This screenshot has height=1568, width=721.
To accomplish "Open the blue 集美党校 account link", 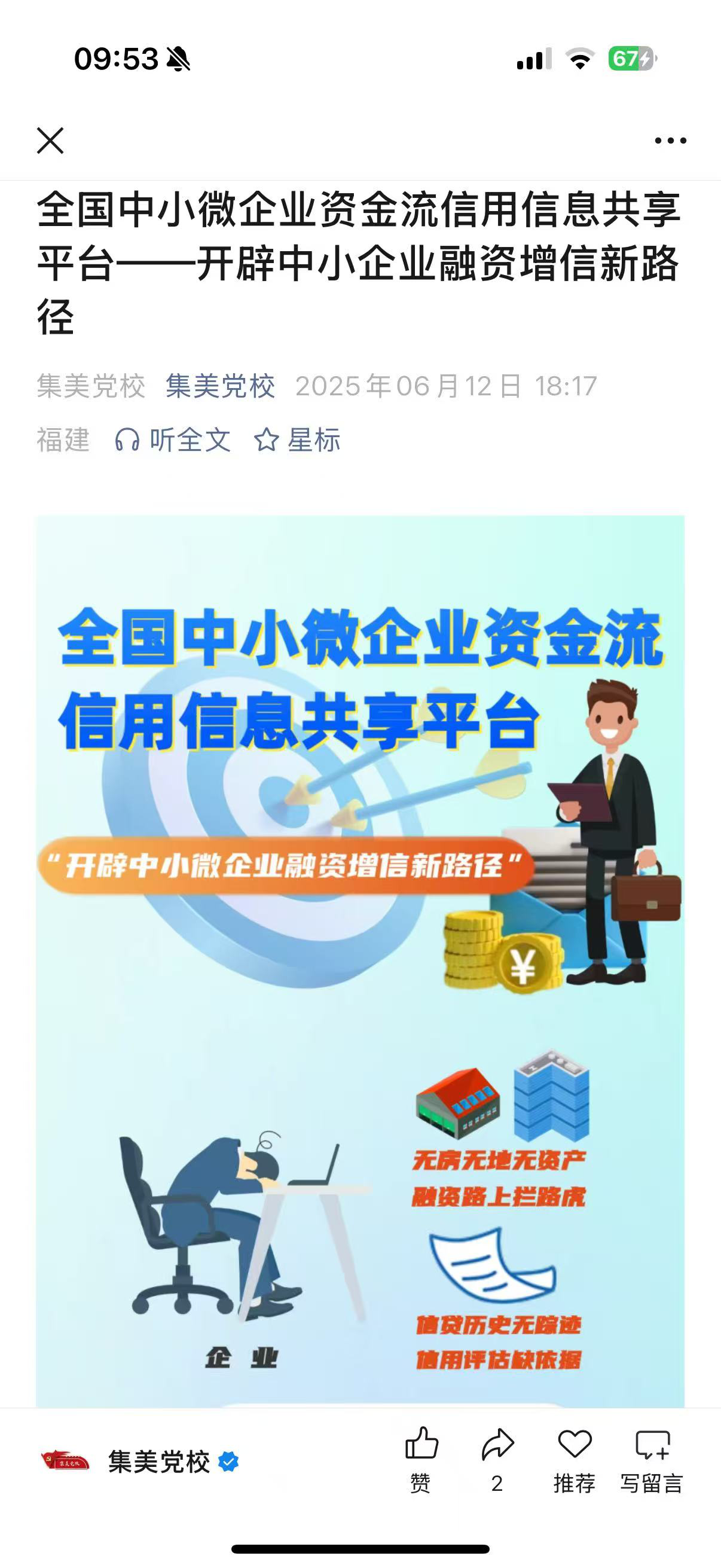I will coord(220,386).
